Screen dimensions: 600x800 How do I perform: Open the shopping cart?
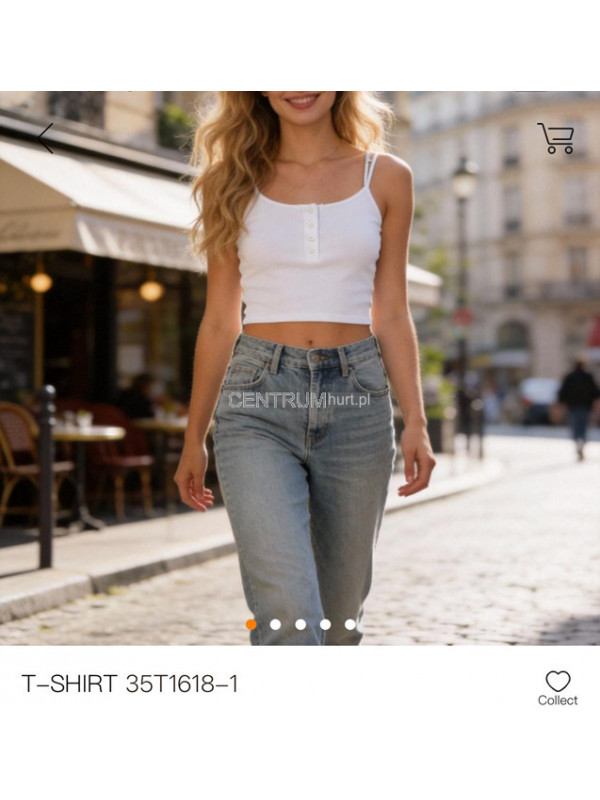pyautogui.click(x=556, y=138)
